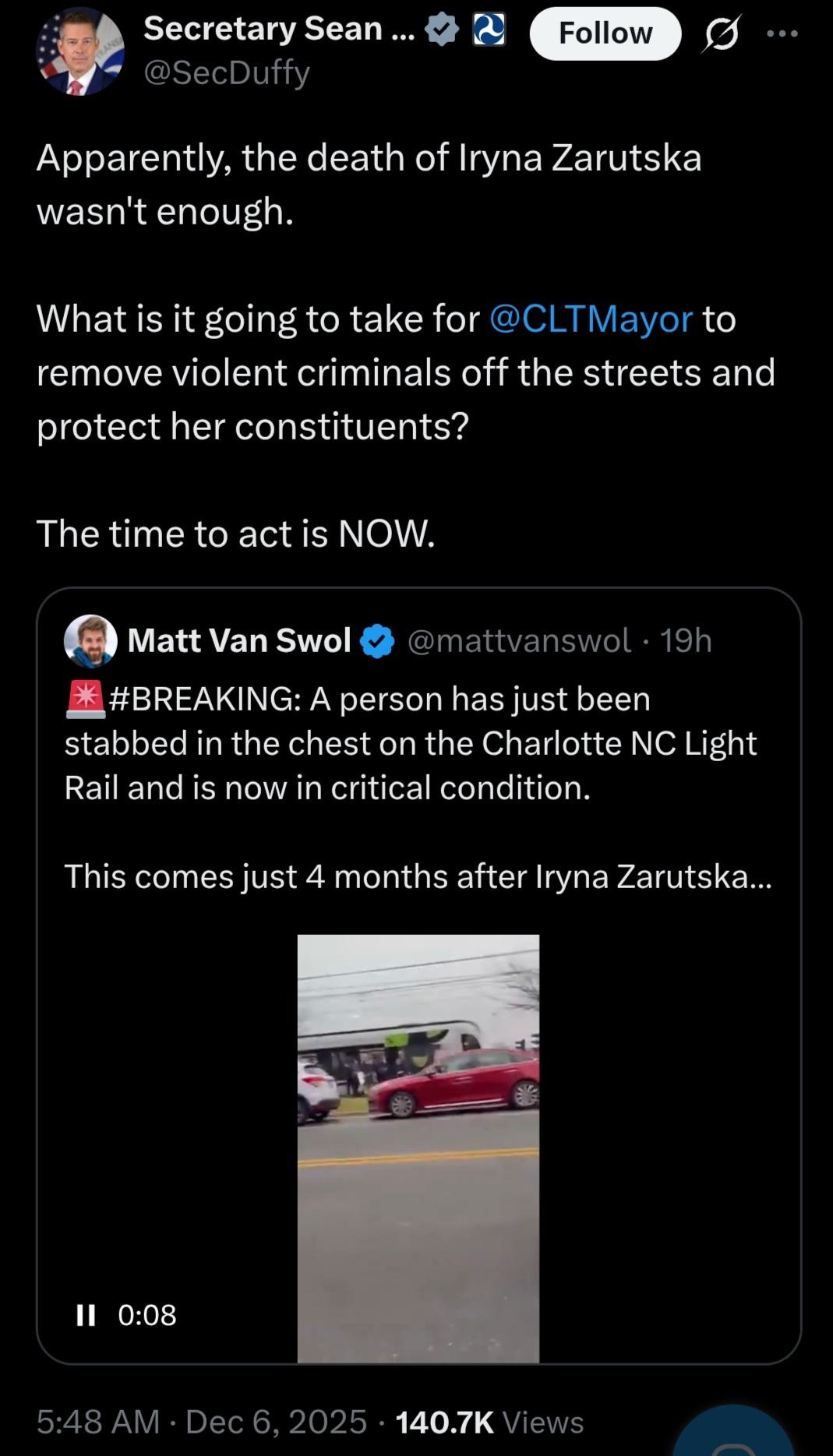
Task: Open the @CLTMayor mention link
Action: tap(591, 319)
